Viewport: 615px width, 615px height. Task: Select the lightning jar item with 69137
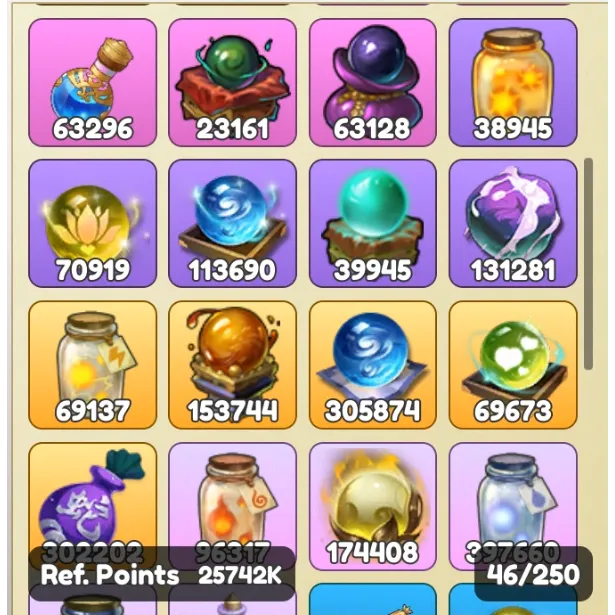pos(92,364)
